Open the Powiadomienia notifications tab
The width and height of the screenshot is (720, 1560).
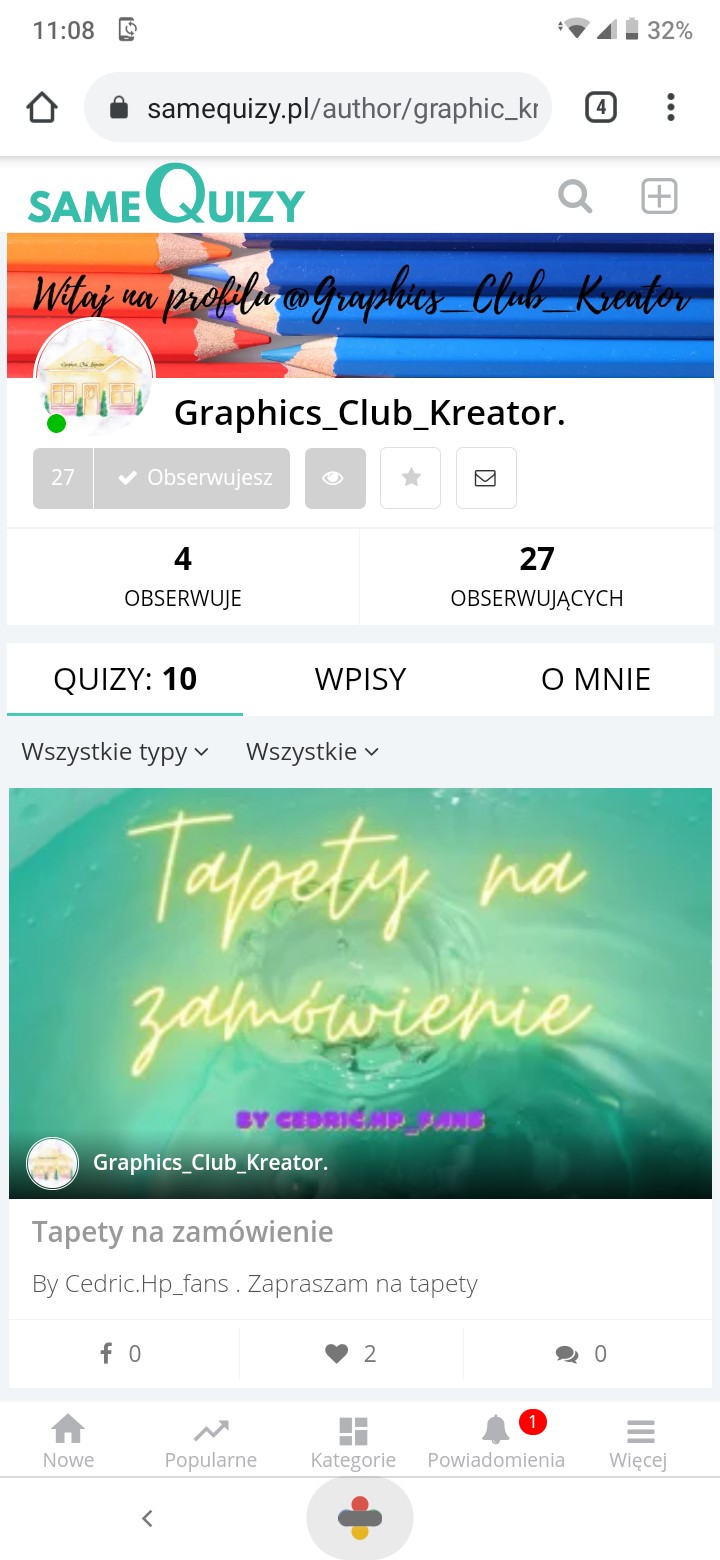pyautogui.click(x=496, y=1442)
